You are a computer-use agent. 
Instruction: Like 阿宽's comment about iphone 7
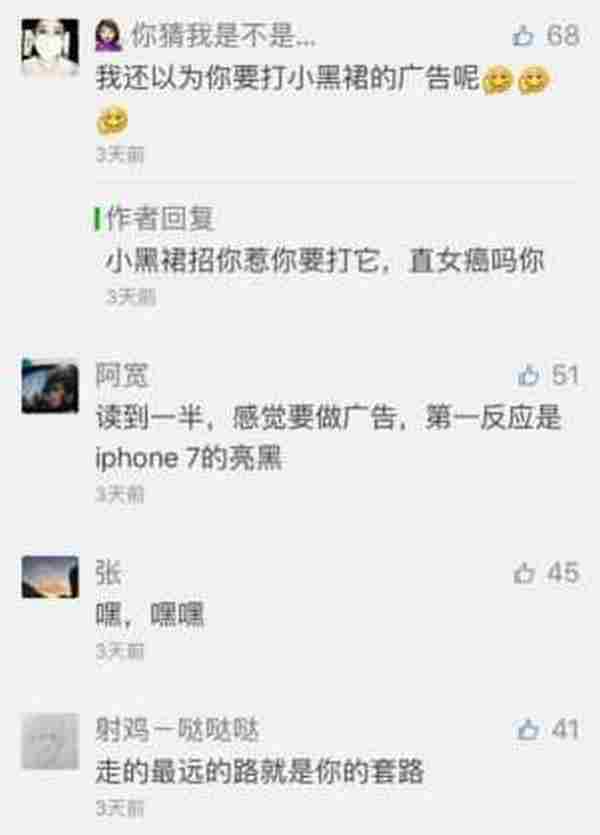coord(529,376)
